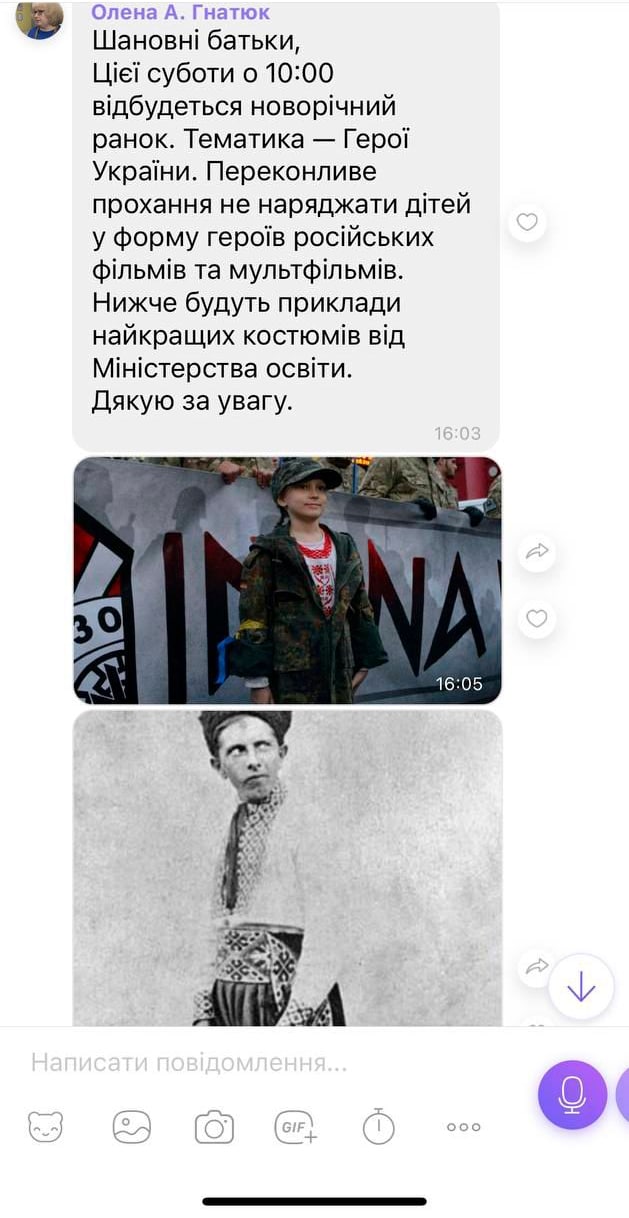629x1218 pixels.
Task: Jump to the latest messages with the down arrow
Action: [581, 987]
